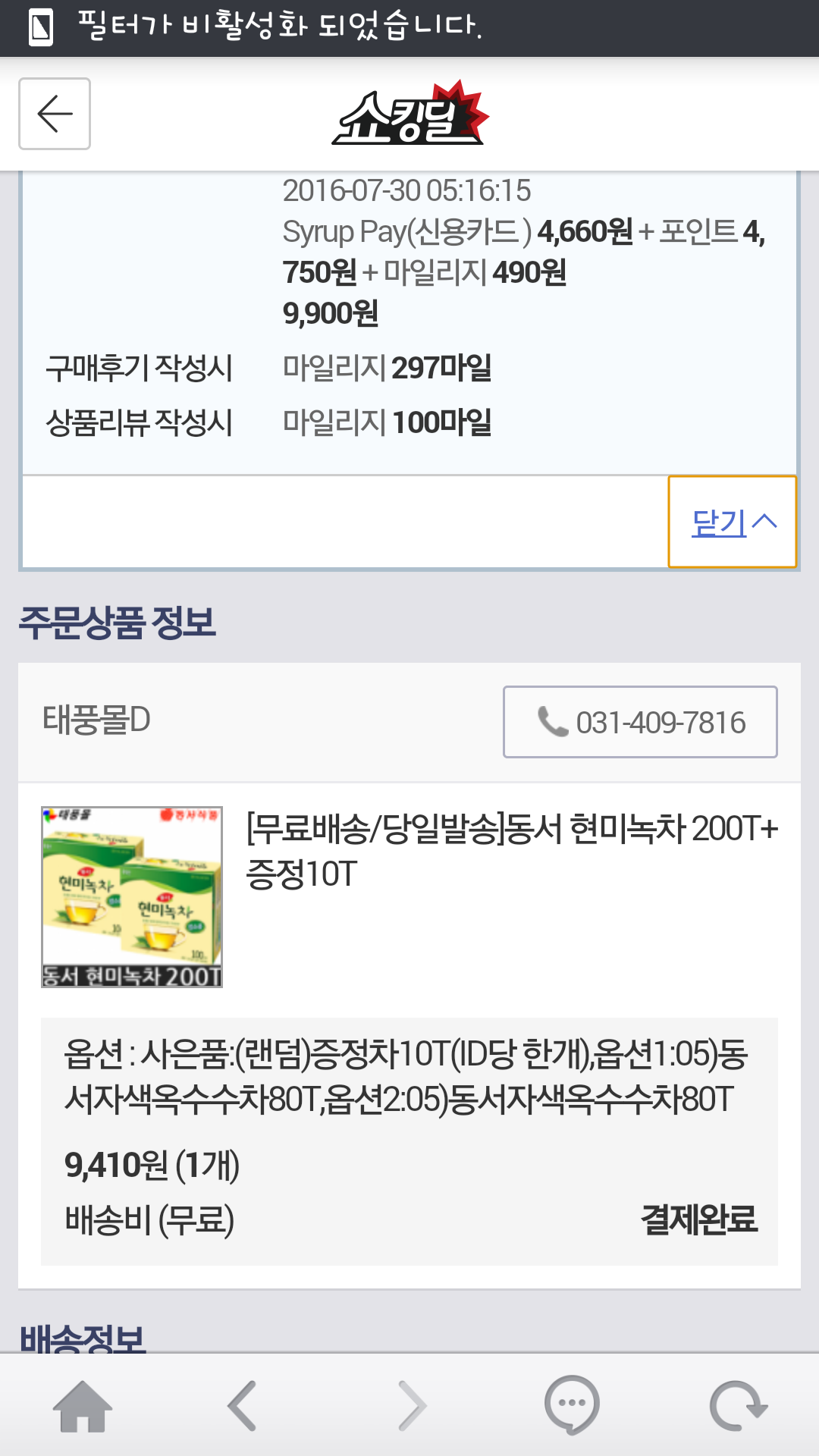This screenshot has height=1456, width=819.
Task: Call seller at 031-409-7816
Action: tap(640, 722)
